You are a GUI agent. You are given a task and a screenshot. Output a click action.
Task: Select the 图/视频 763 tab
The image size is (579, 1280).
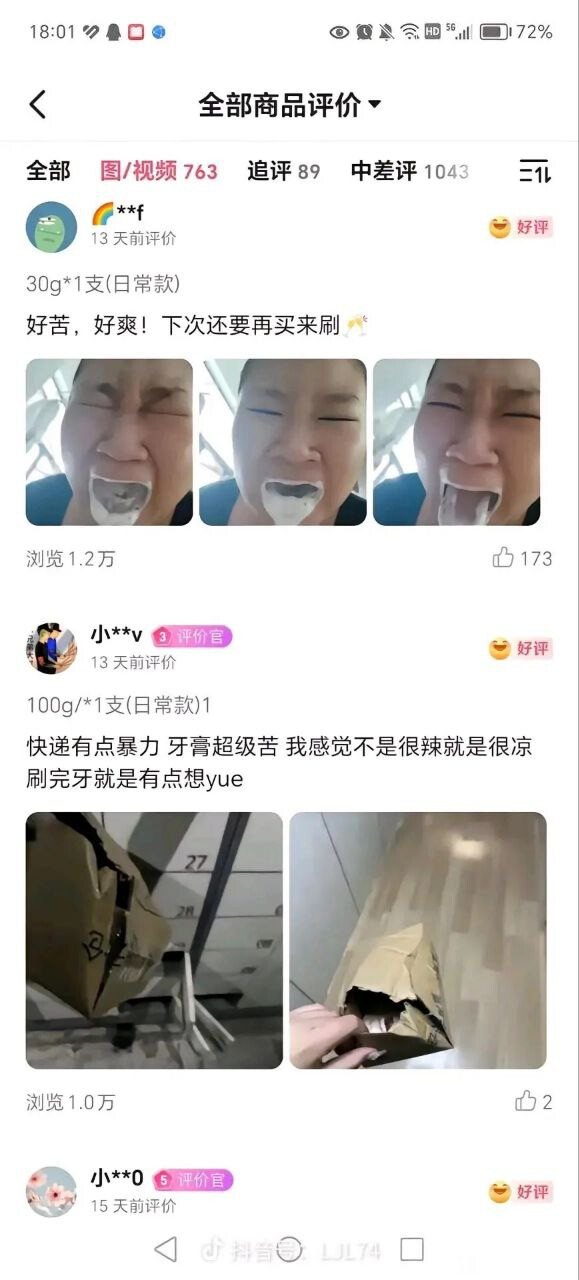coord(158,171)
